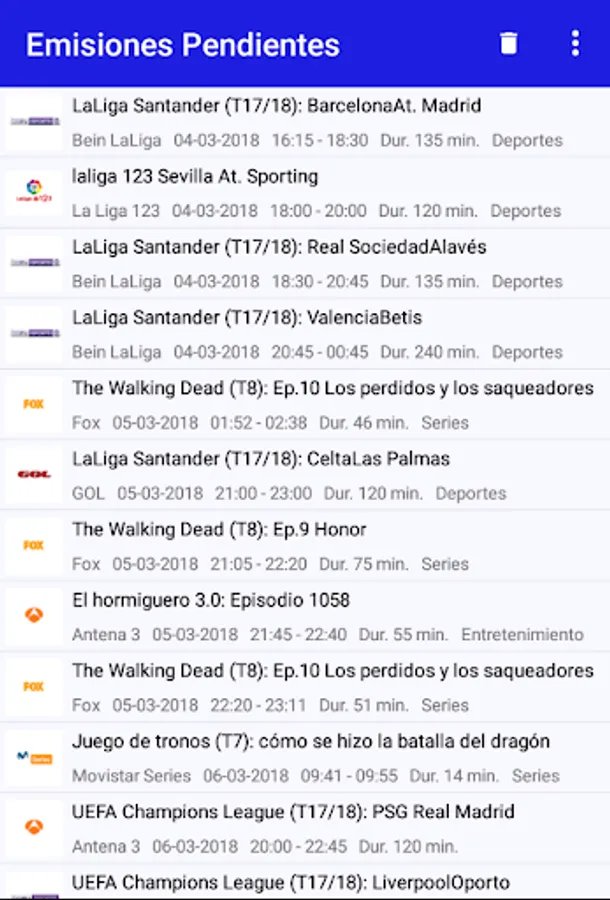610x900 pixels.
Task: Open The Walking Dead Ep.9 Honor
Action: [x=305, y=546]
